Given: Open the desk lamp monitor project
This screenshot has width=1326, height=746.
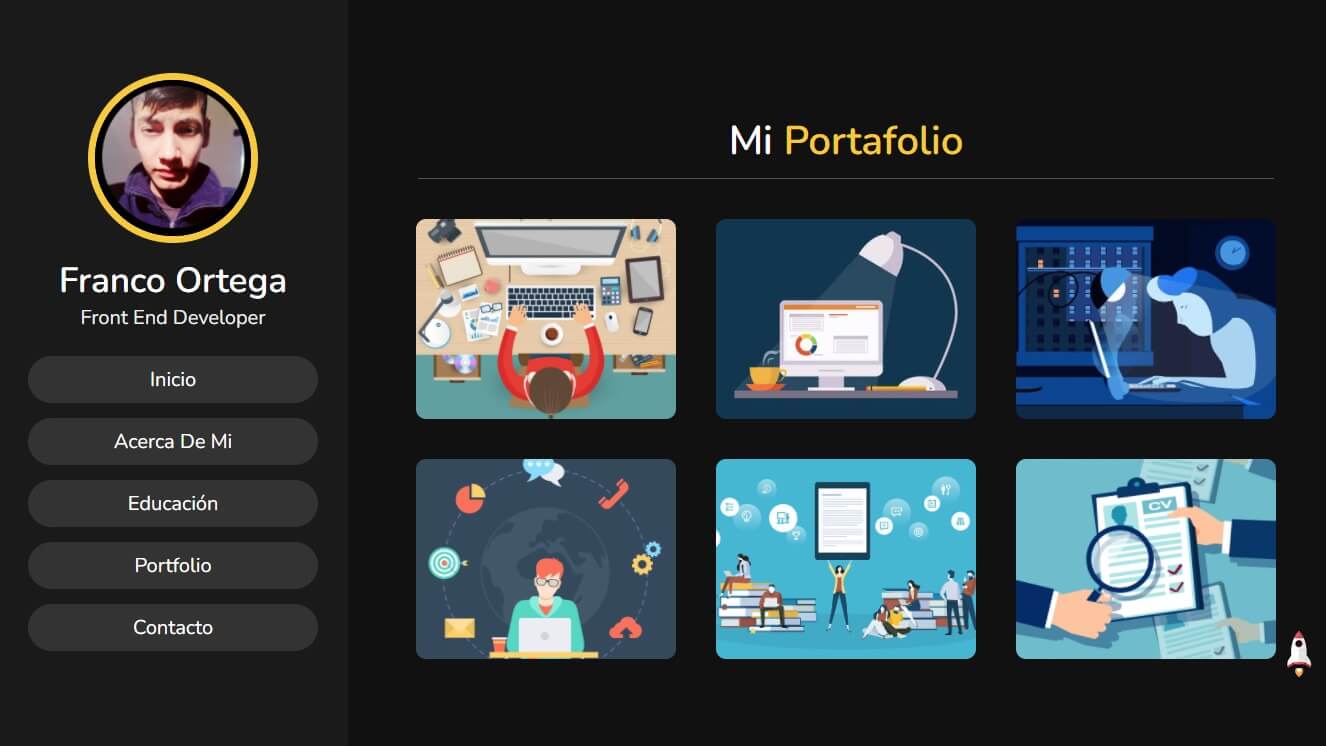Looking at the screenshot, I should click(x=846, y=319).
